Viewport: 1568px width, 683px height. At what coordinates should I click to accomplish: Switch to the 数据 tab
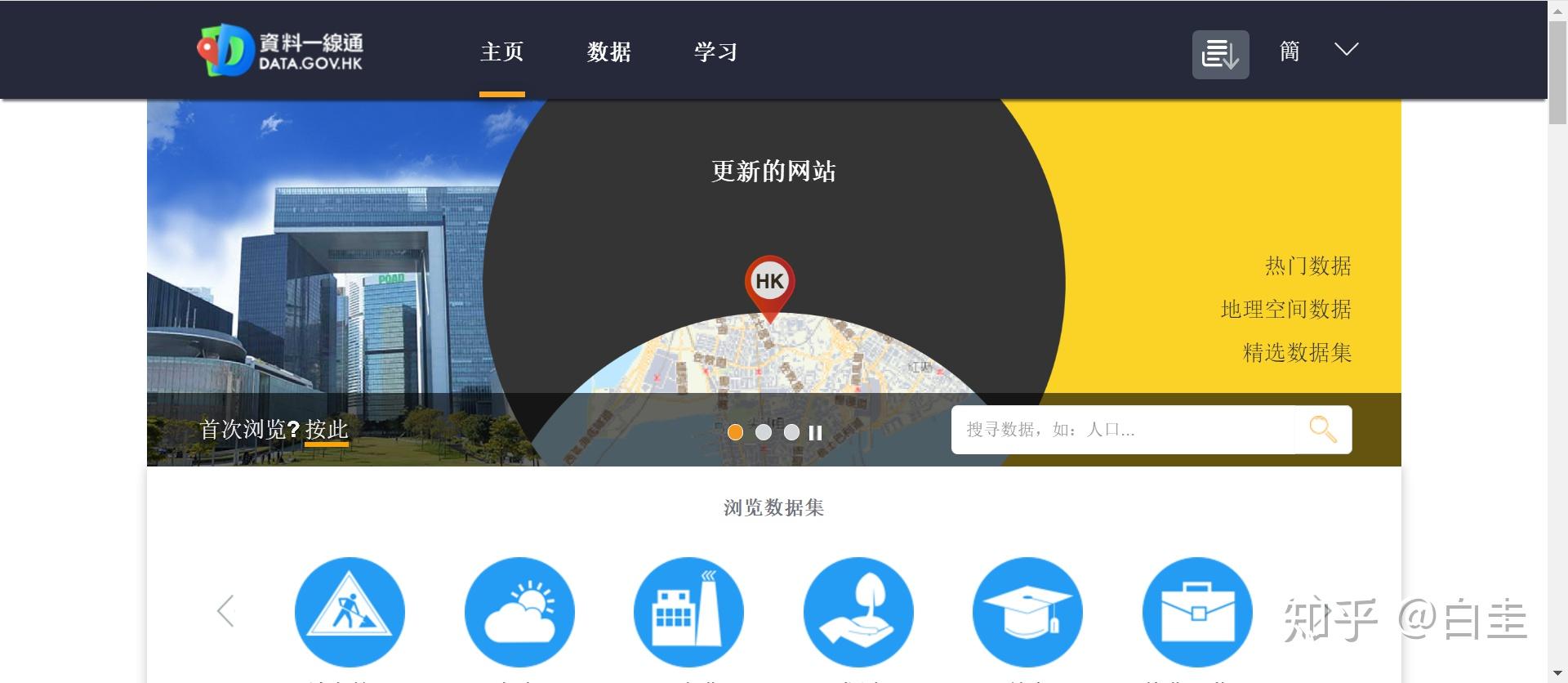(x=608, y=52)
